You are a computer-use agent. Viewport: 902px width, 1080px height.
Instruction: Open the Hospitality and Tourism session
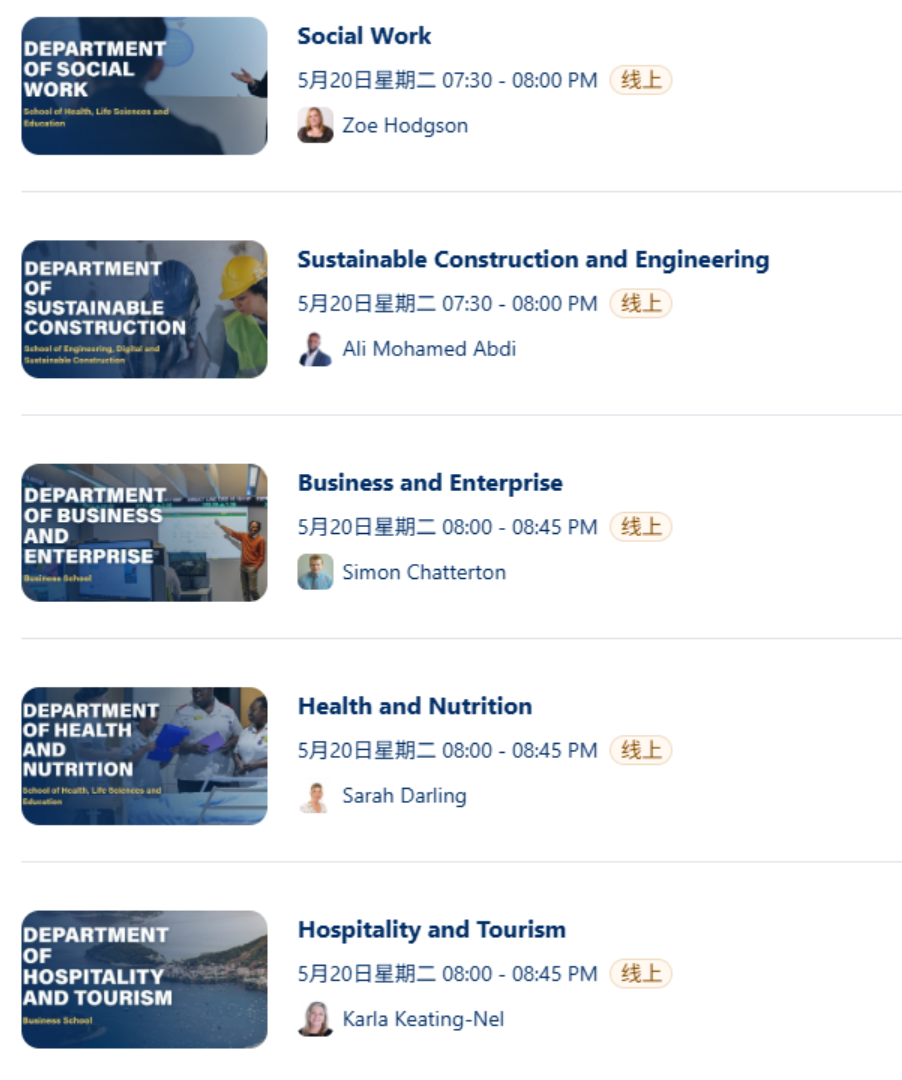pyautogui.click(x=431, y=930)
